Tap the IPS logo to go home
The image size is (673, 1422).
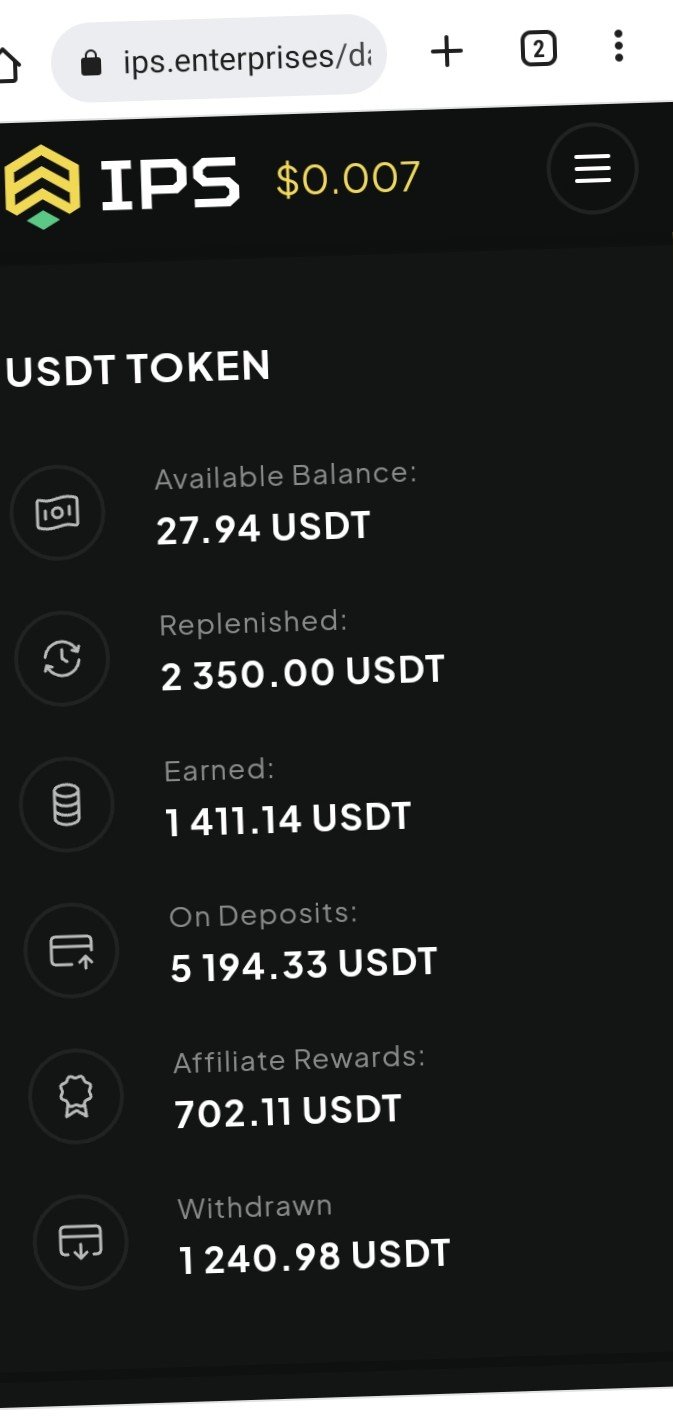tap(122, 185)
